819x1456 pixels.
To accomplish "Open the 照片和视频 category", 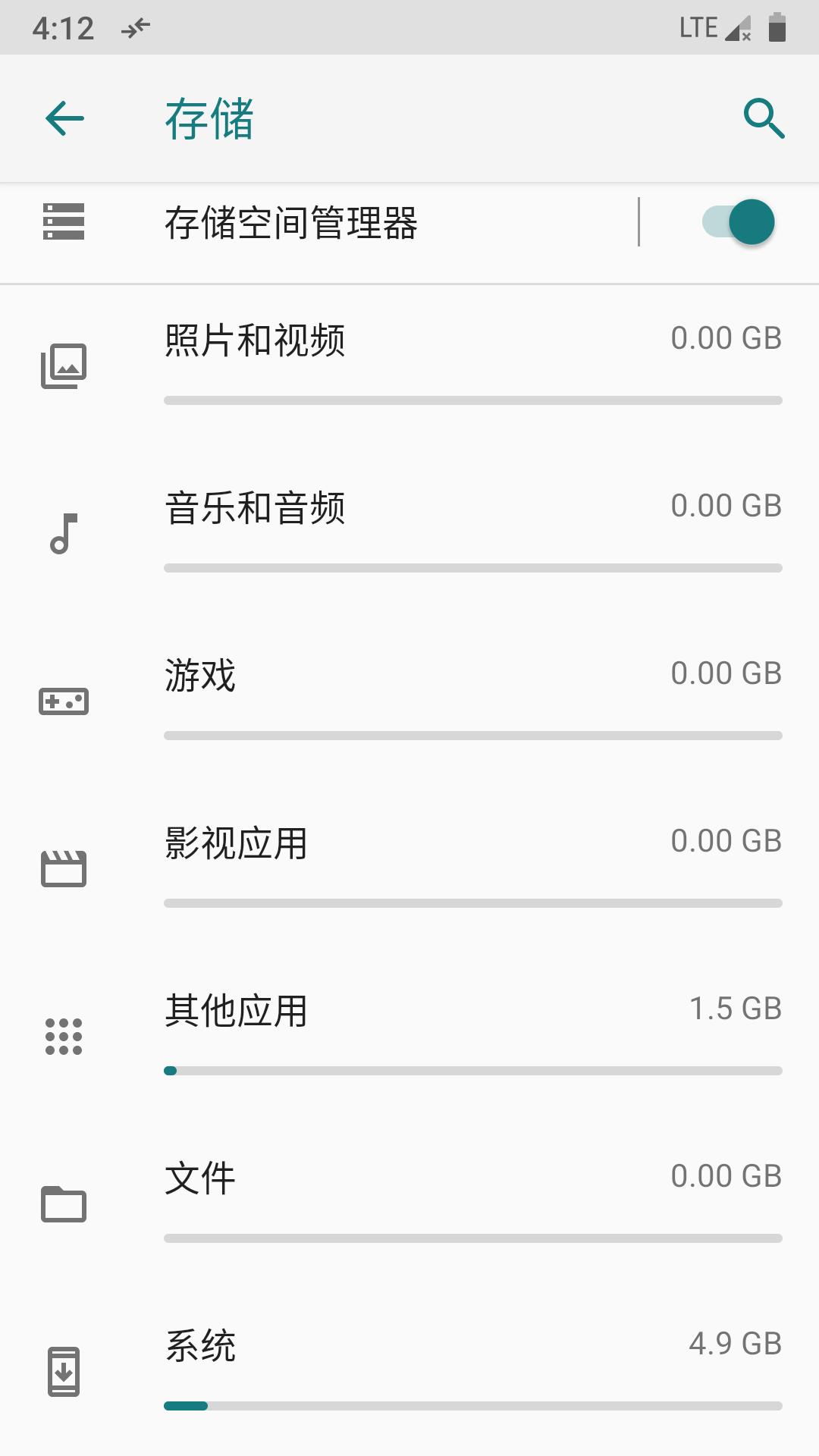I will pyautogui.click(x=409, y=356).
